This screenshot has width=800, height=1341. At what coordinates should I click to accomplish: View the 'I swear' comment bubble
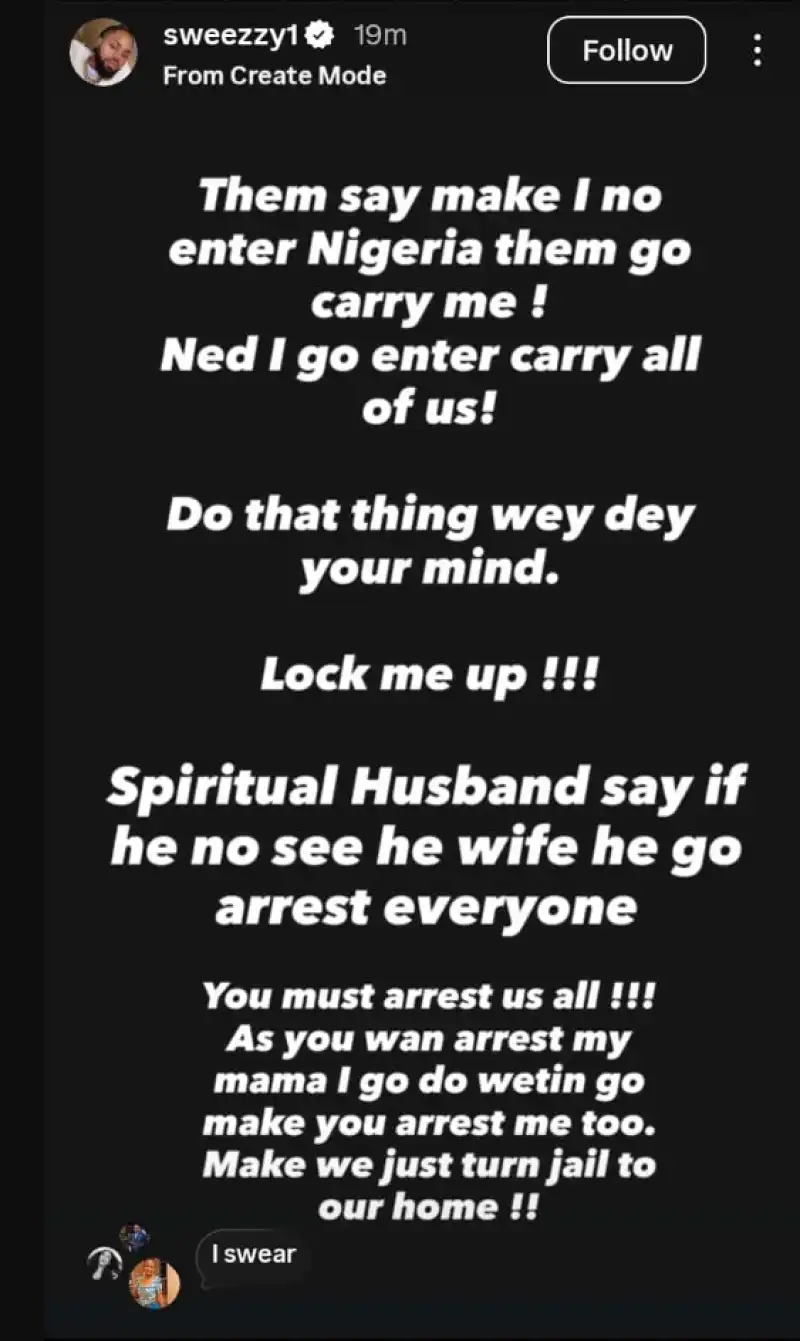(x=254, y=1253)
